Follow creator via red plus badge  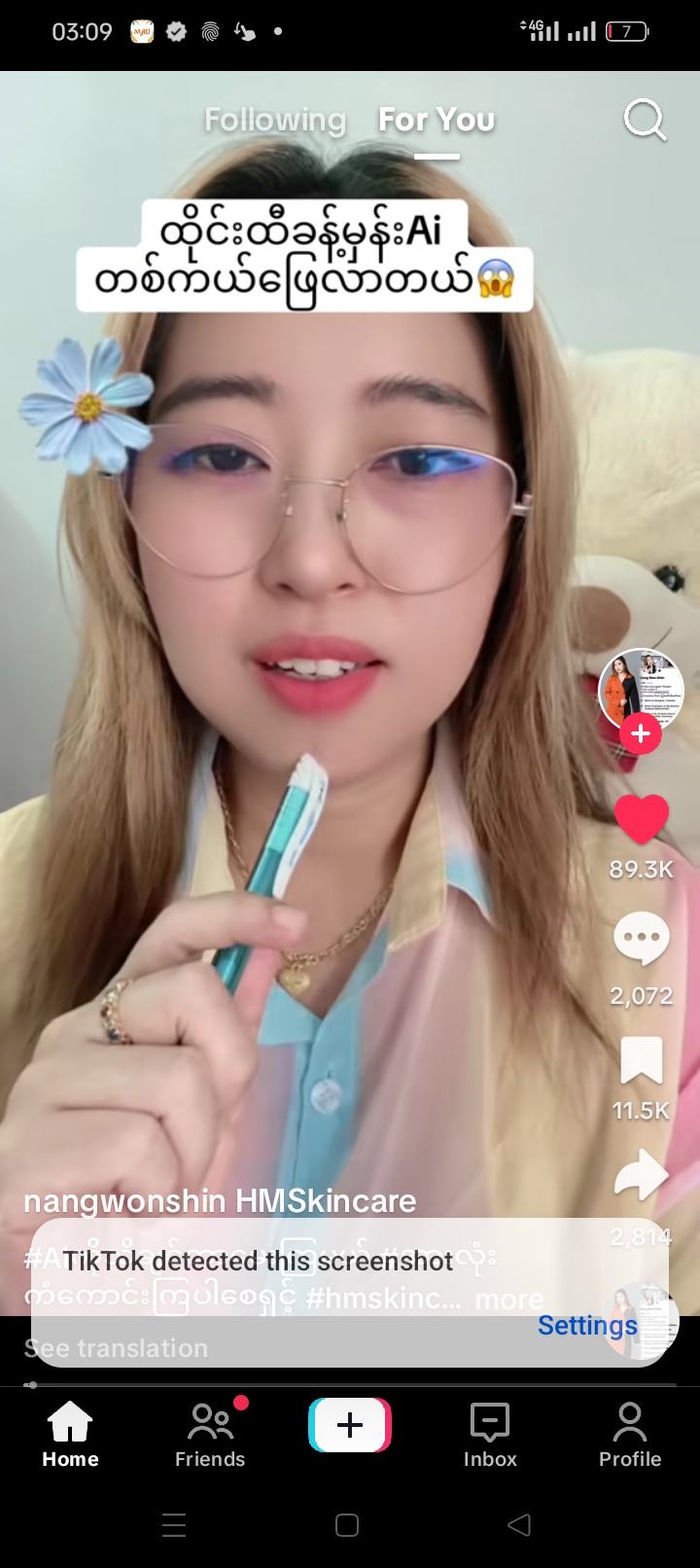point(640,733)
